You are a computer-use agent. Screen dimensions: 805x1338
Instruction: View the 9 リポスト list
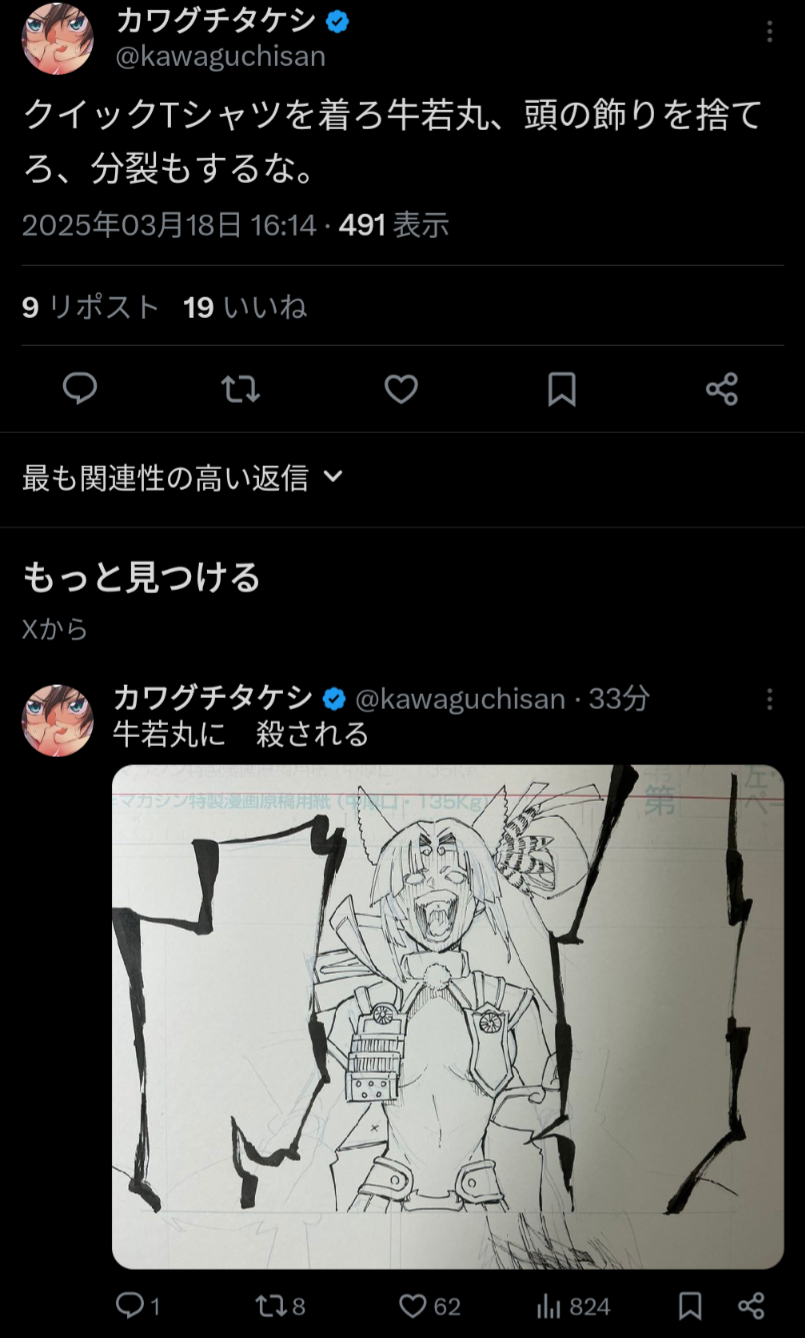[91, 307]
